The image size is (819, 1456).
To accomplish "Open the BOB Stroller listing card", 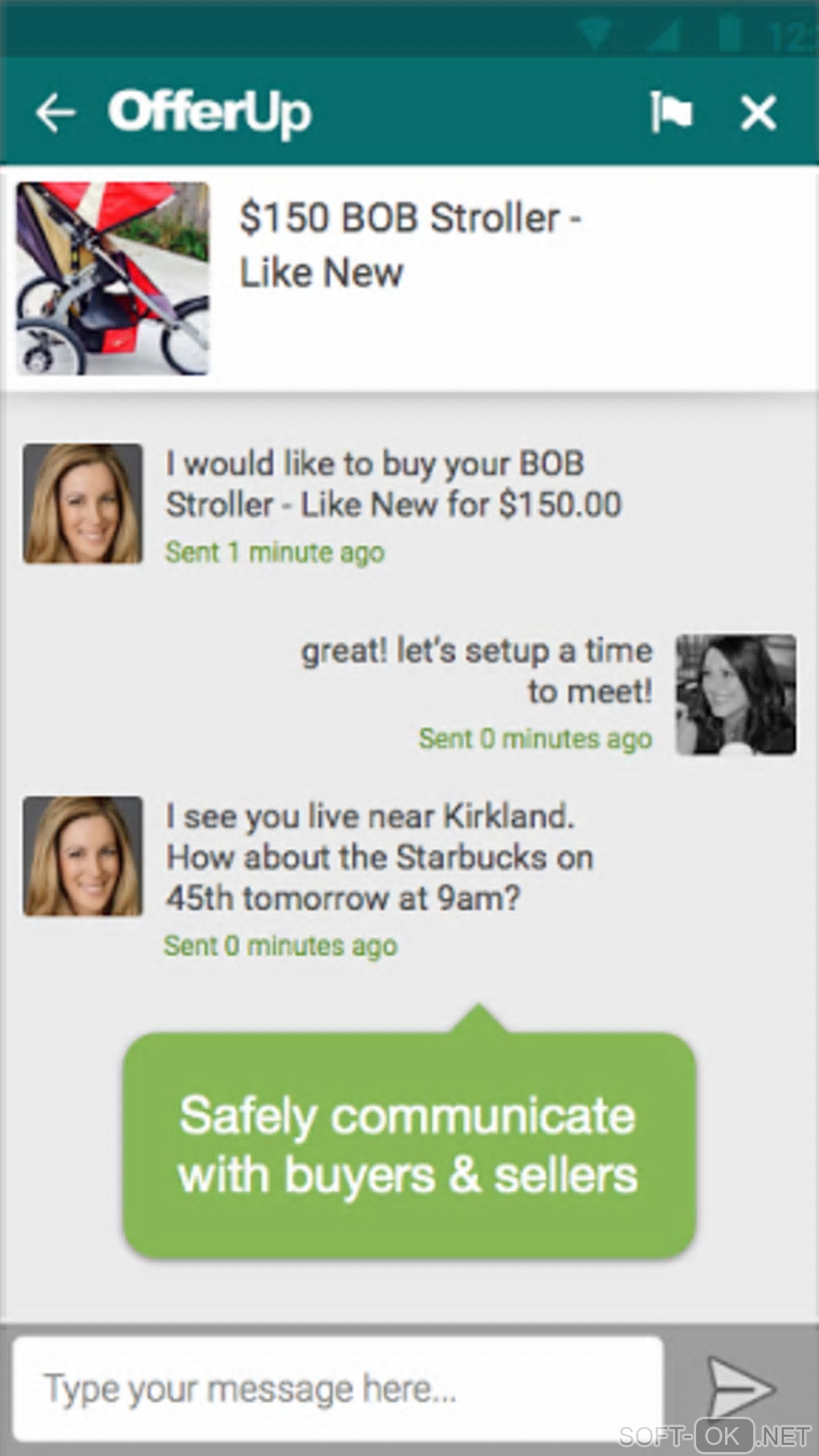I will (x=409, y=278).
